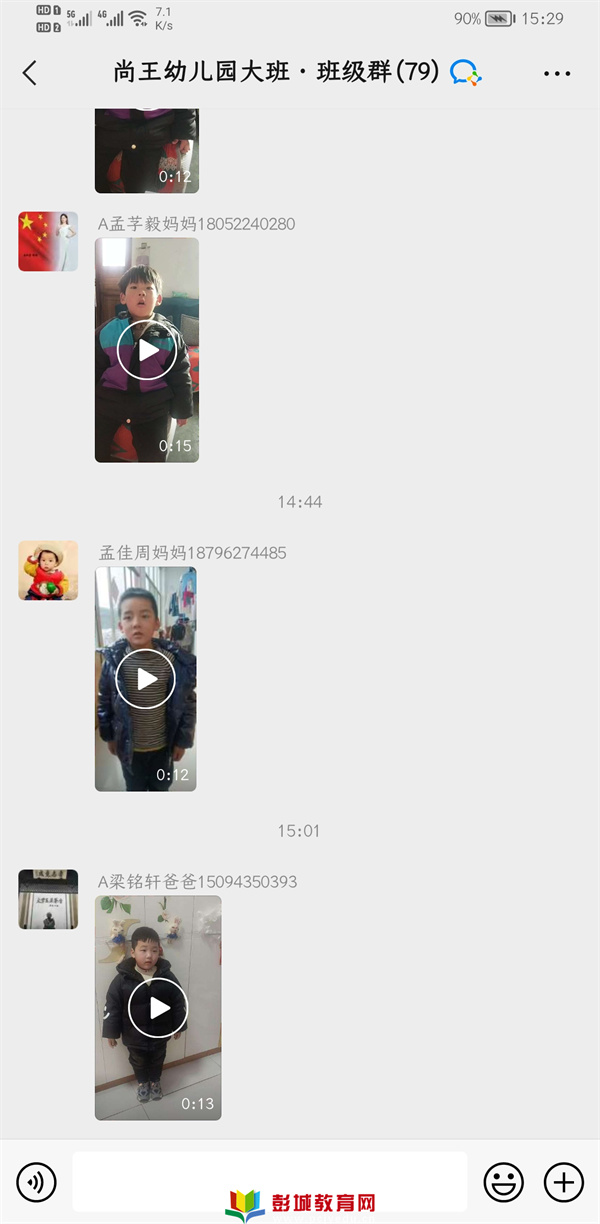The width and height of the screenshot is (600, 1224).
Task: Go back from the class group chat
Action: [30, 73]
